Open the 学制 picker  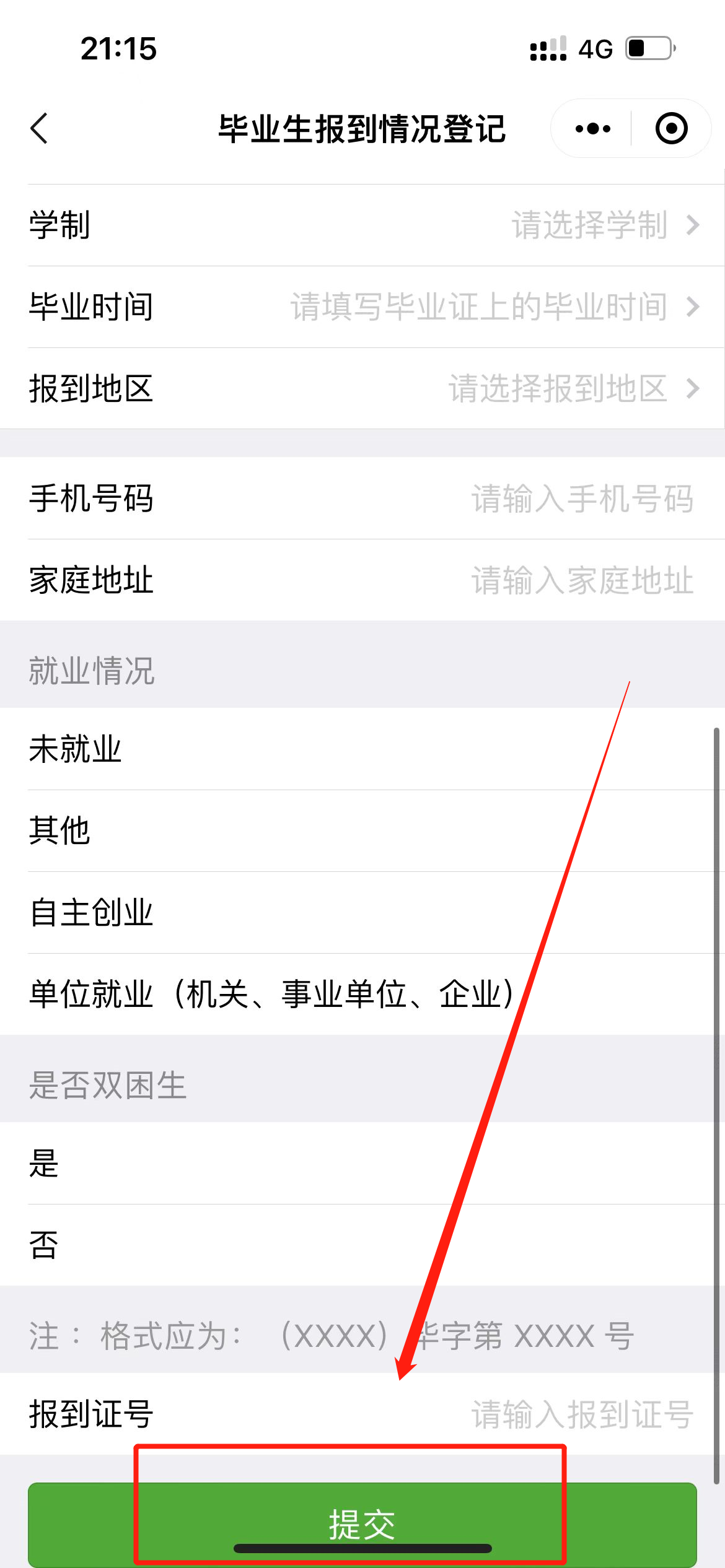point(589,225)
